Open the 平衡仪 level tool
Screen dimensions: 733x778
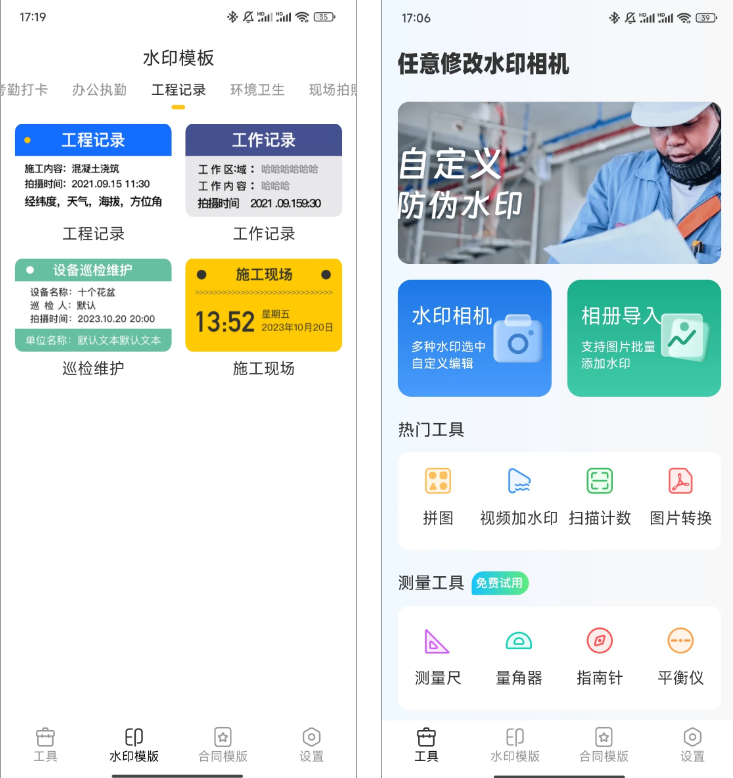[680, 656]
